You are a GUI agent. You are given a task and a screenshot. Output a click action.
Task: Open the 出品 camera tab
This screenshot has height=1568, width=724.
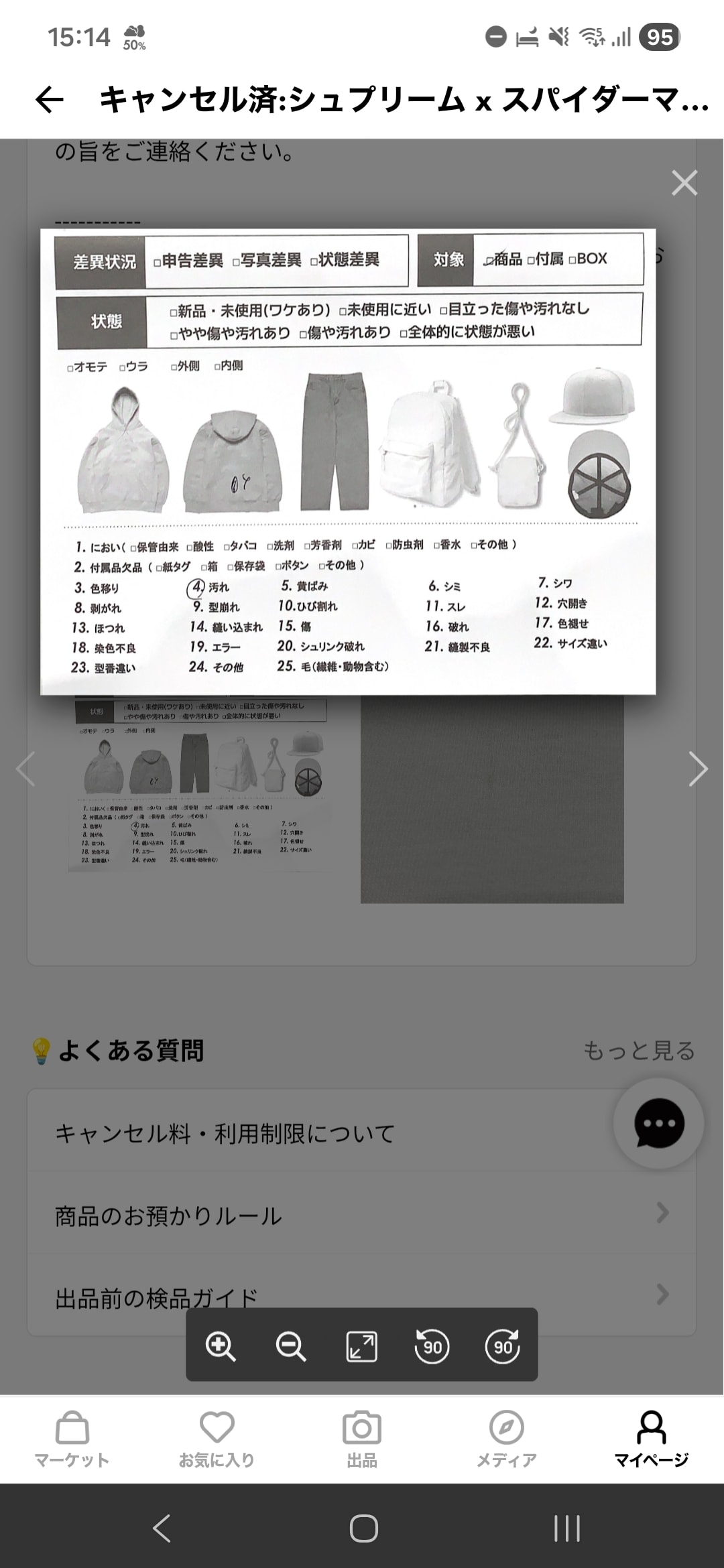click(362, 1439)
